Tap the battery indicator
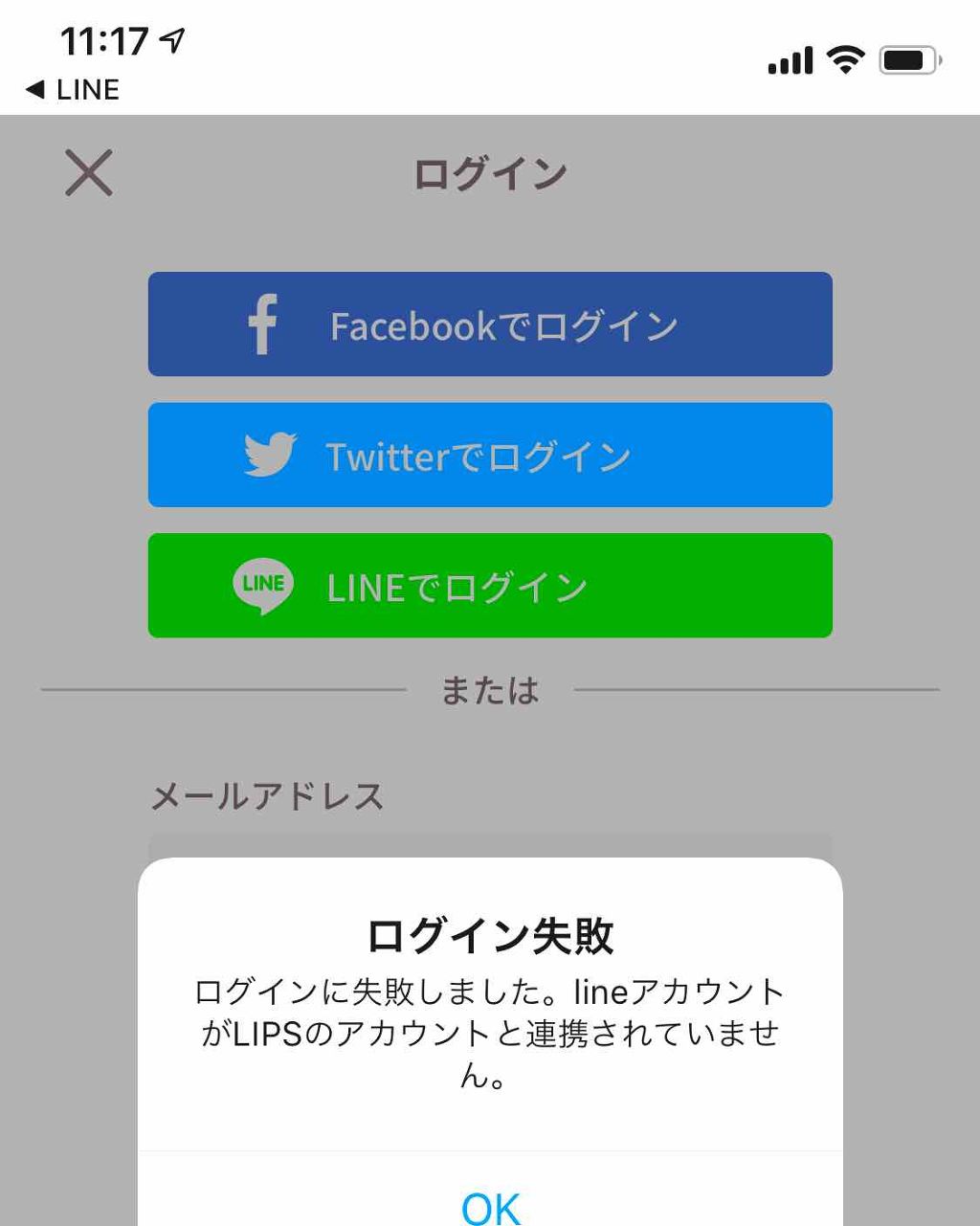This screenshot has height=1226, width=980. click(905, 59)
